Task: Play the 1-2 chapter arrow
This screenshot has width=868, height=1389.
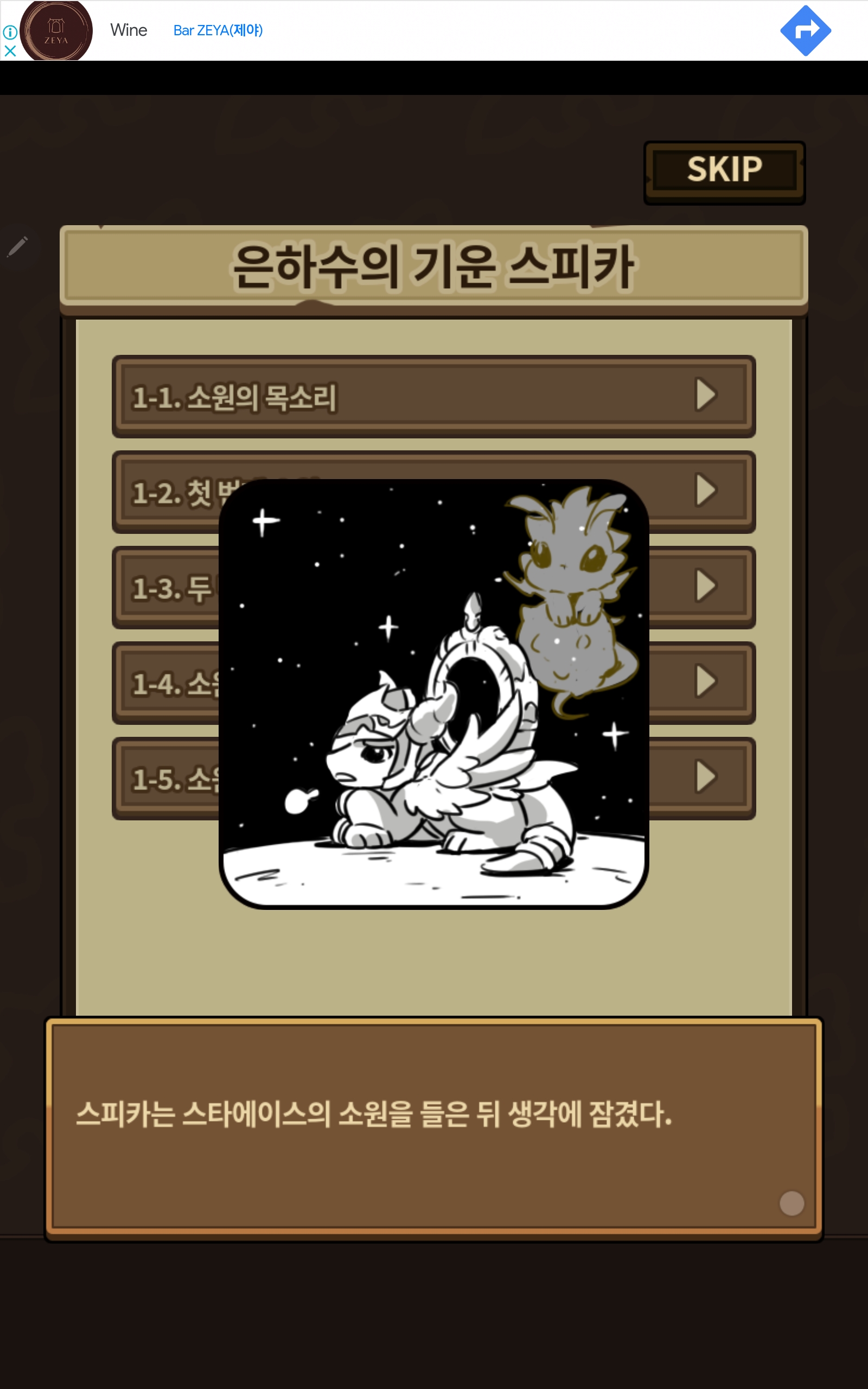Action: [x=706, y=490]
